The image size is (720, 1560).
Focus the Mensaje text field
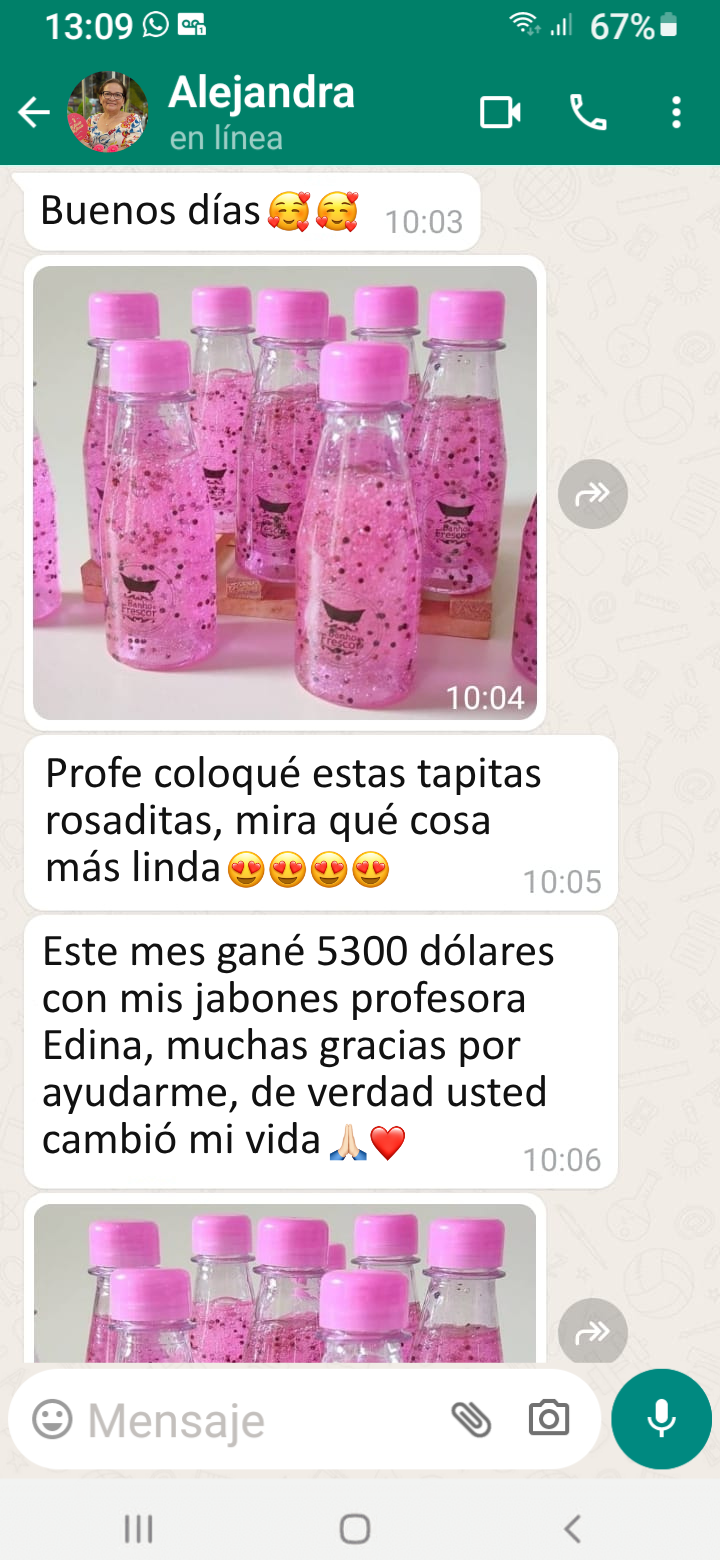pyautogui.click(x=250, y=1419)
